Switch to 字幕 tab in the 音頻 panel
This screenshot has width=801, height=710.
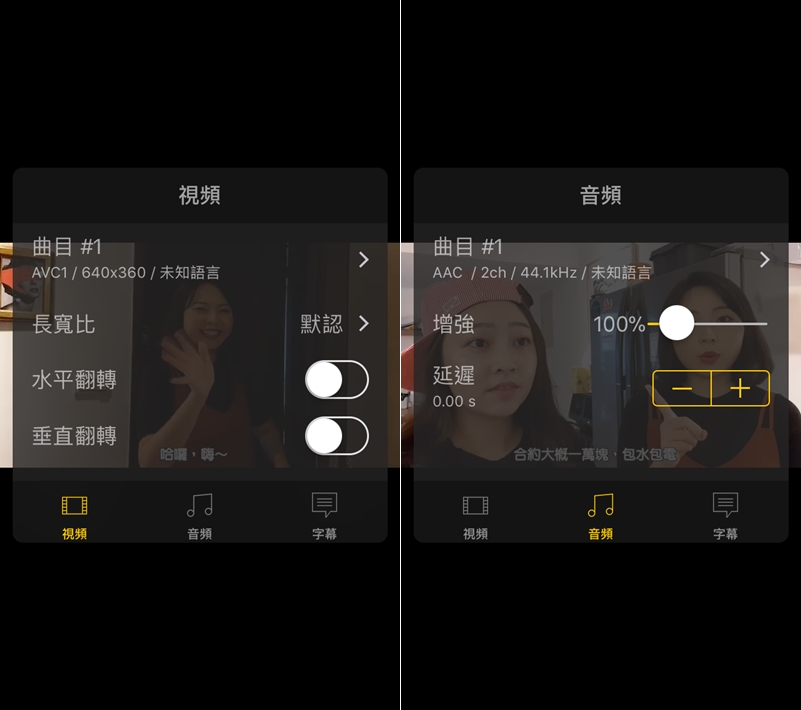click(725, 514)
